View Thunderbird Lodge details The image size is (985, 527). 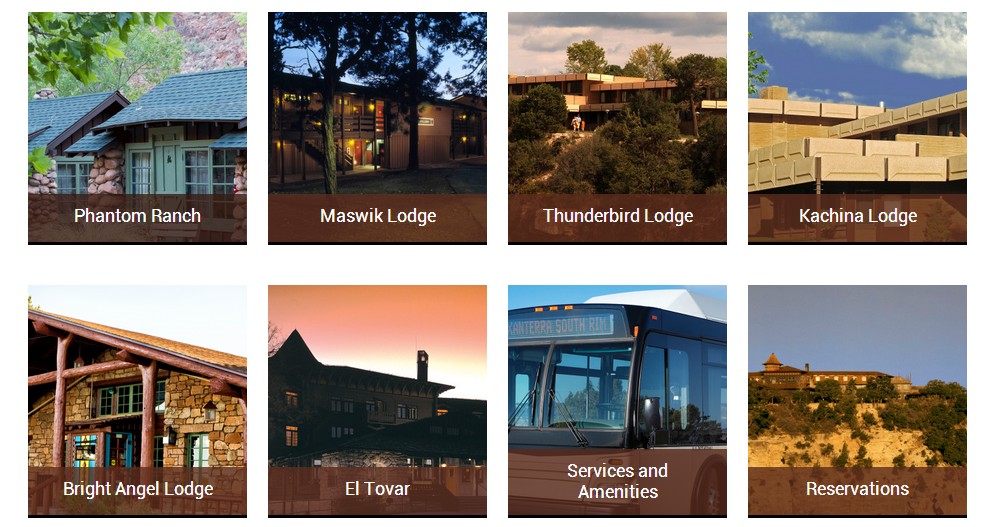[617, 128]
